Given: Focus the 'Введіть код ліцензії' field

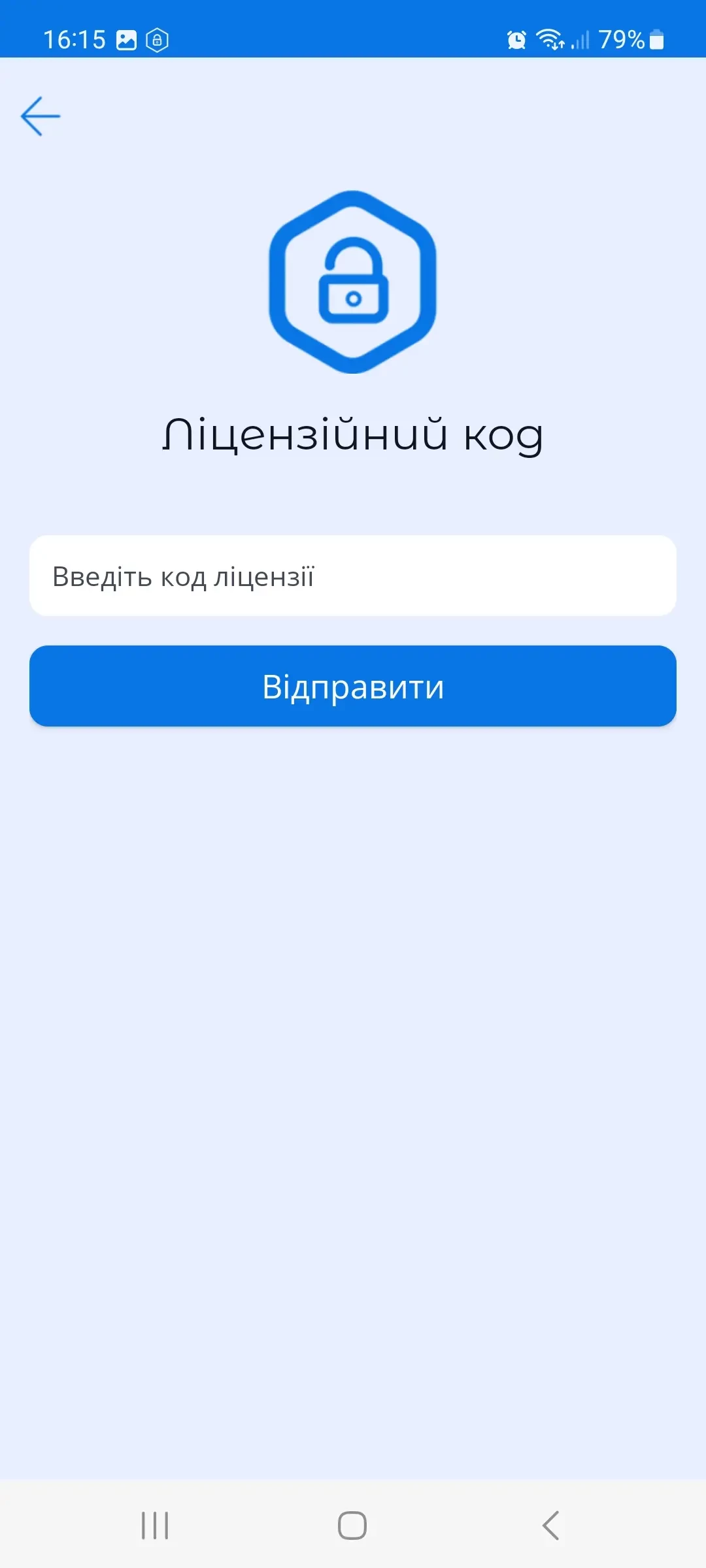Looking at the screenshot, I should tap(353, 576).
